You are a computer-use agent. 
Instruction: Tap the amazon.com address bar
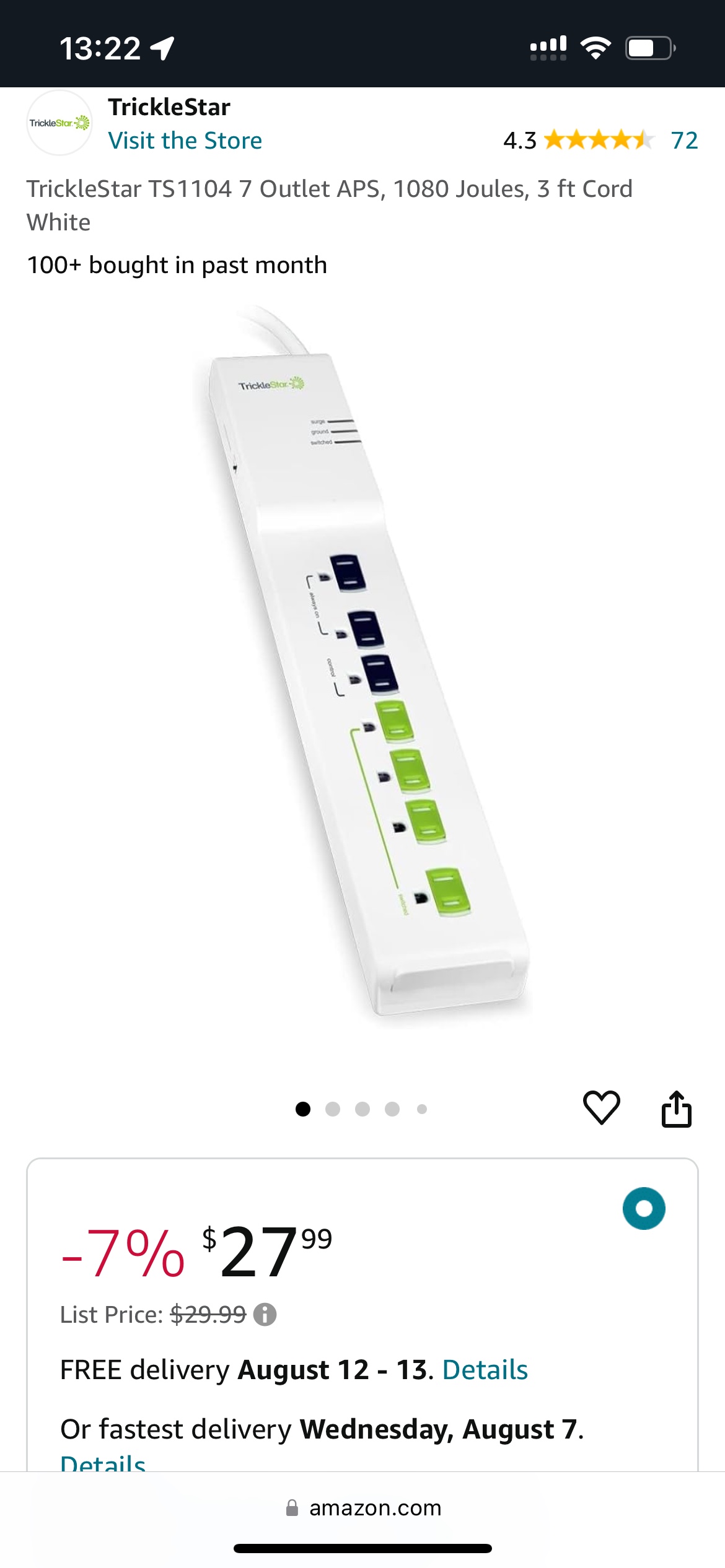pos(362,1507)
